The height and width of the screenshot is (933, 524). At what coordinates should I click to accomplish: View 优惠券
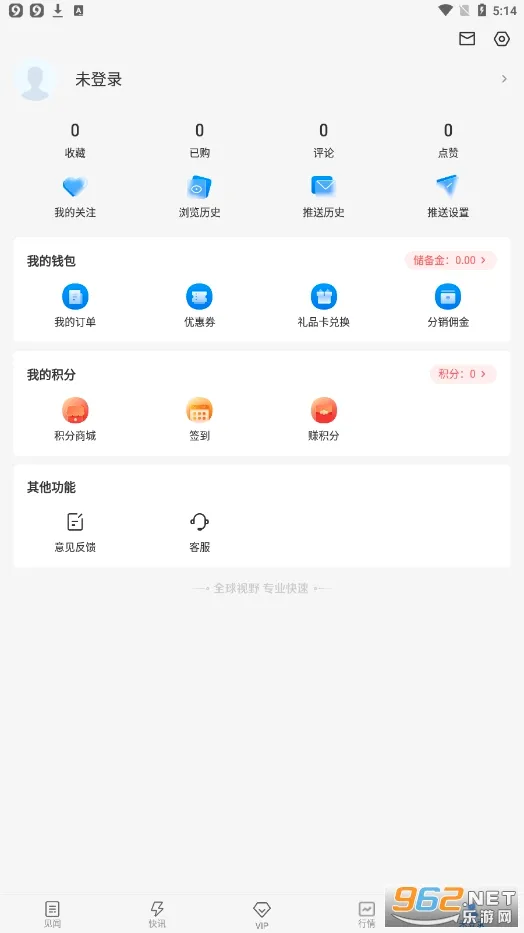click(199, 306)
